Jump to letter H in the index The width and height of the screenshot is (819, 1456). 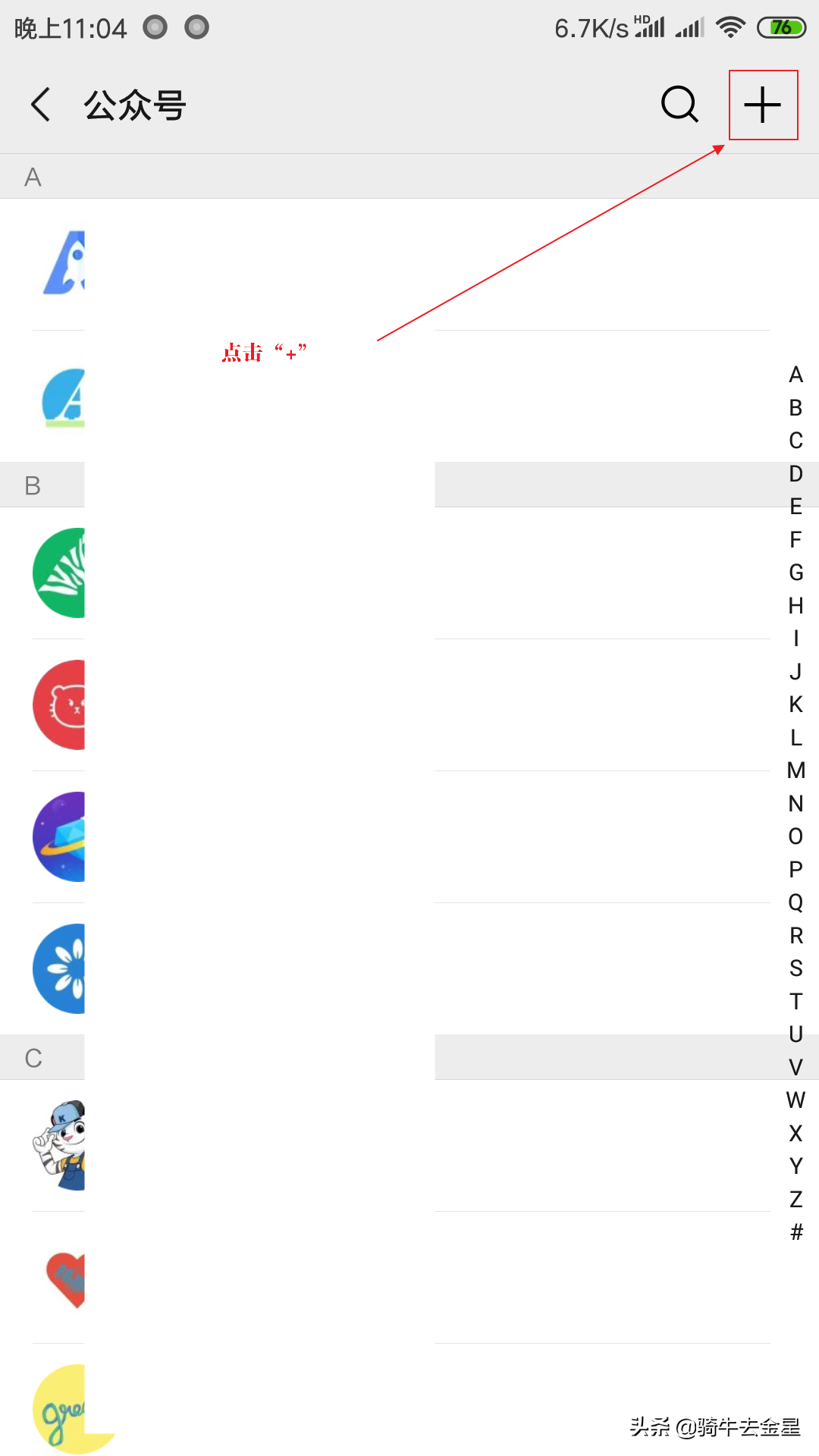click(795, 606)
